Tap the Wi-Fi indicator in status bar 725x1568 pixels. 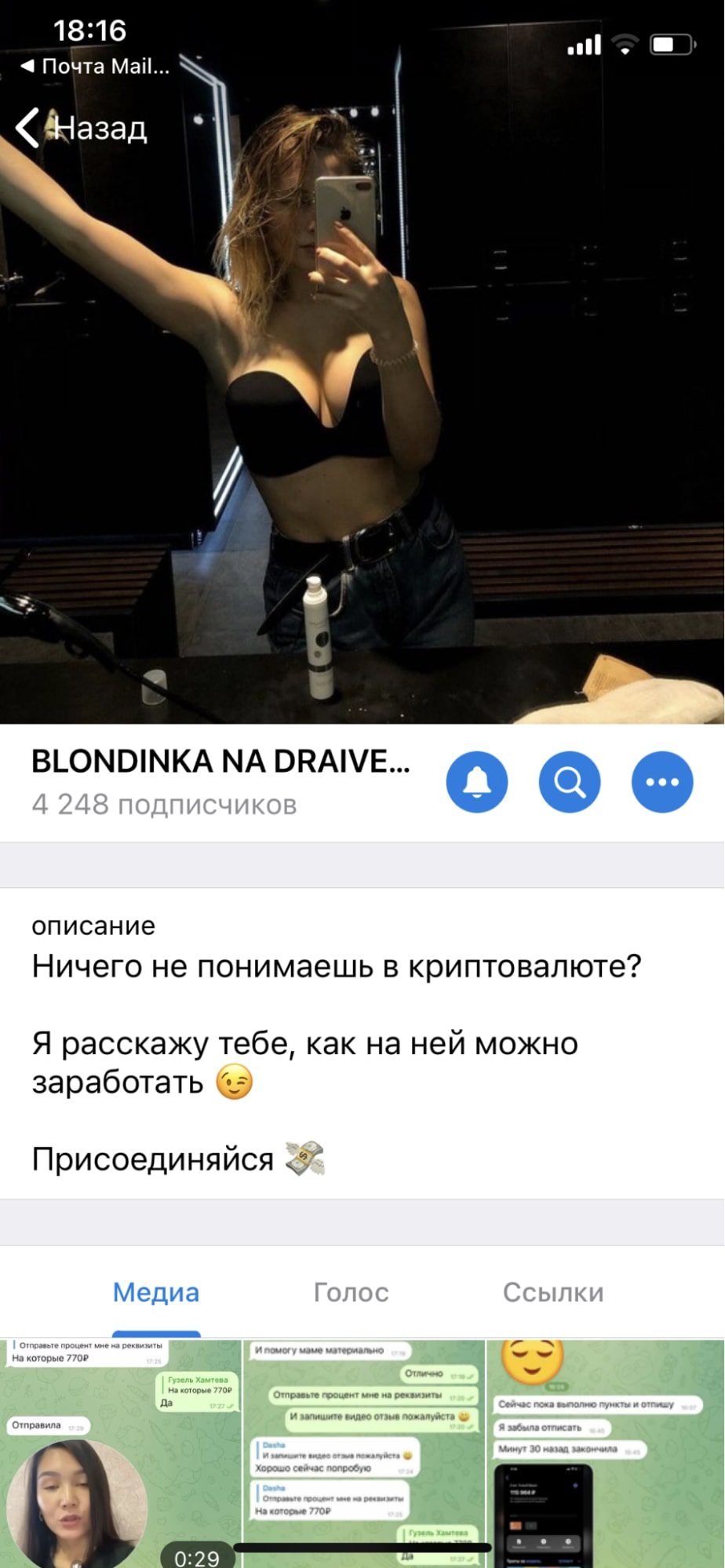pos(624,45)
